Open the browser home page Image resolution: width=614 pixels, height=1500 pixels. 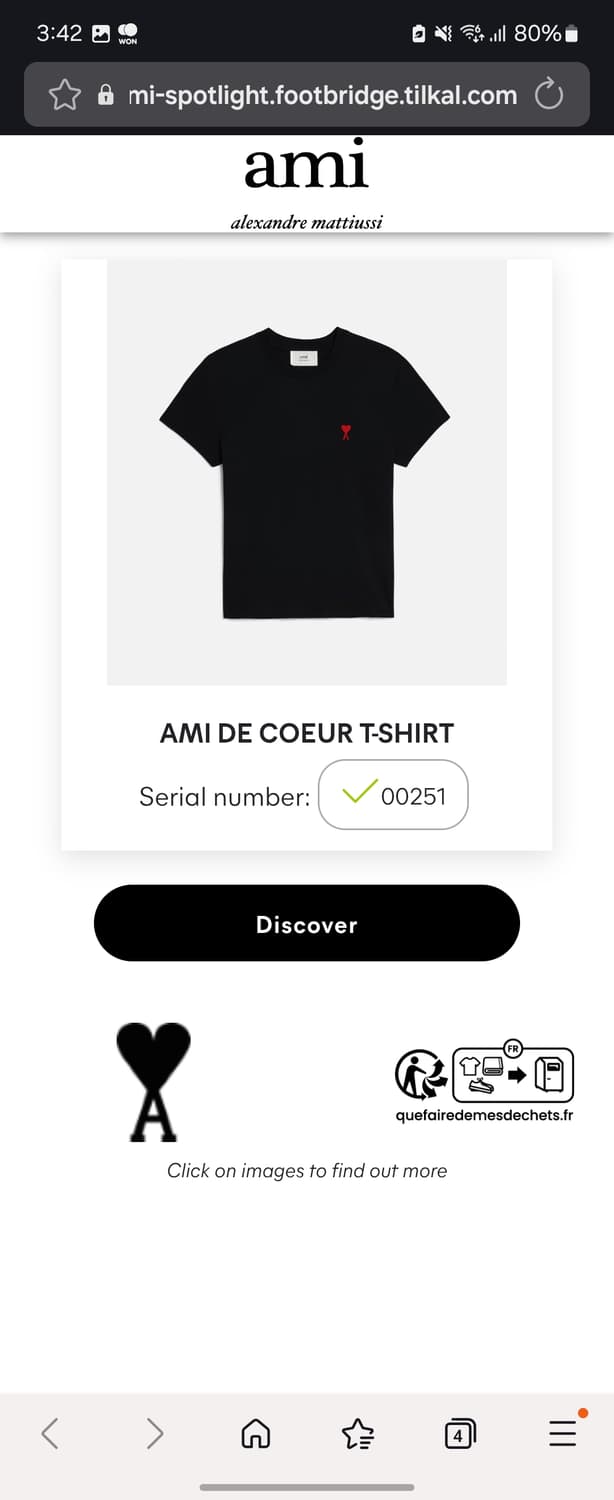click(x=256, y=1435)
